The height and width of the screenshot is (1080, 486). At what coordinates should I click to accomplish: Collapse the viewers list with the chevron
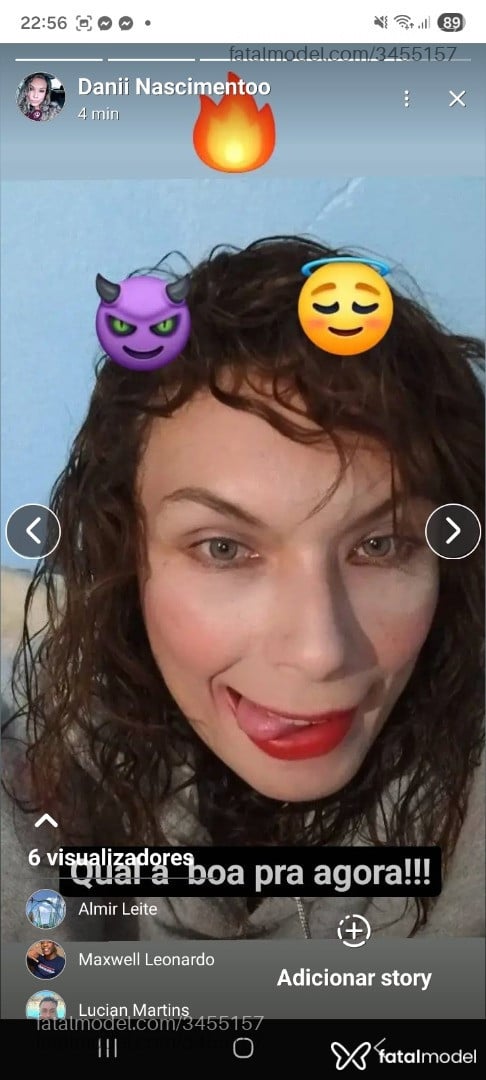(46, 820)
